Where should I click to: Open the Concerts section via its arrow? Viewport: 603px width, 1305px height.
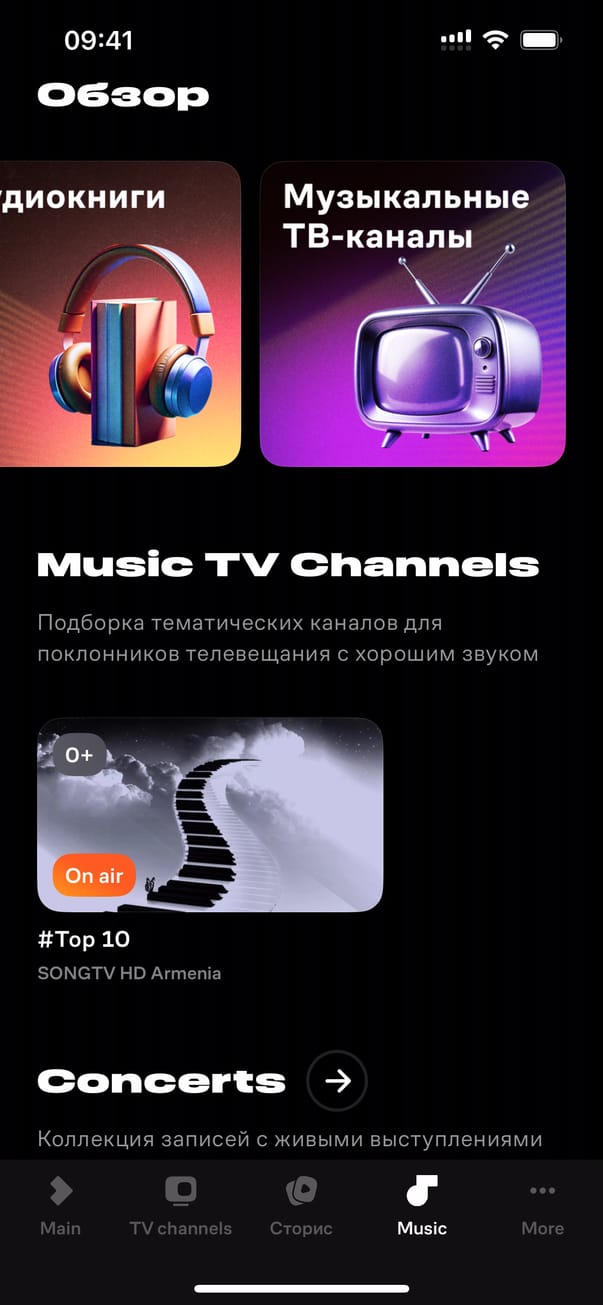pyautogui.click(x=337, y=1081)
